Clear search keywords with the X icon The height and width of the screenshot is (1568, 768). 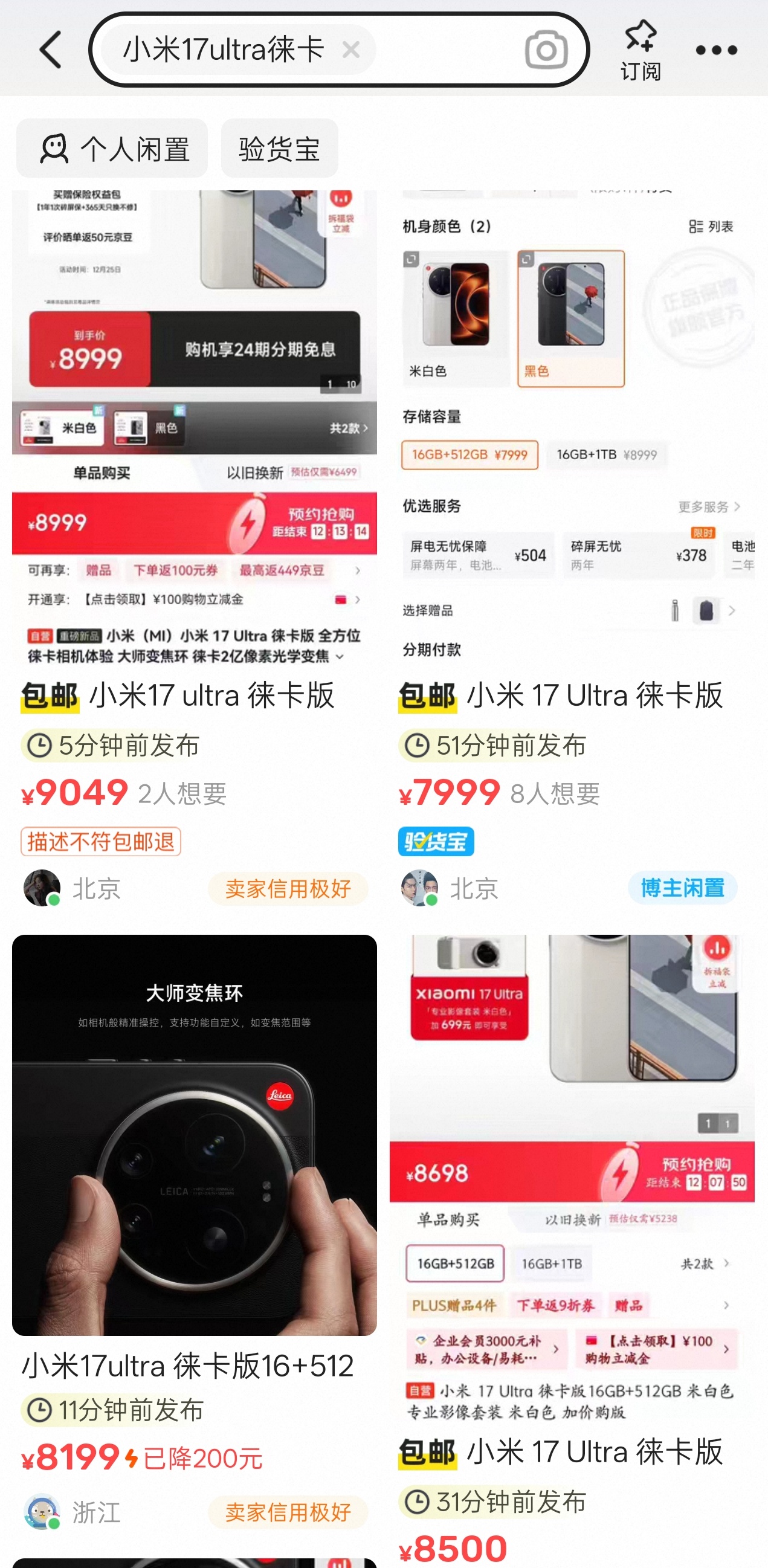coord(351,51)
